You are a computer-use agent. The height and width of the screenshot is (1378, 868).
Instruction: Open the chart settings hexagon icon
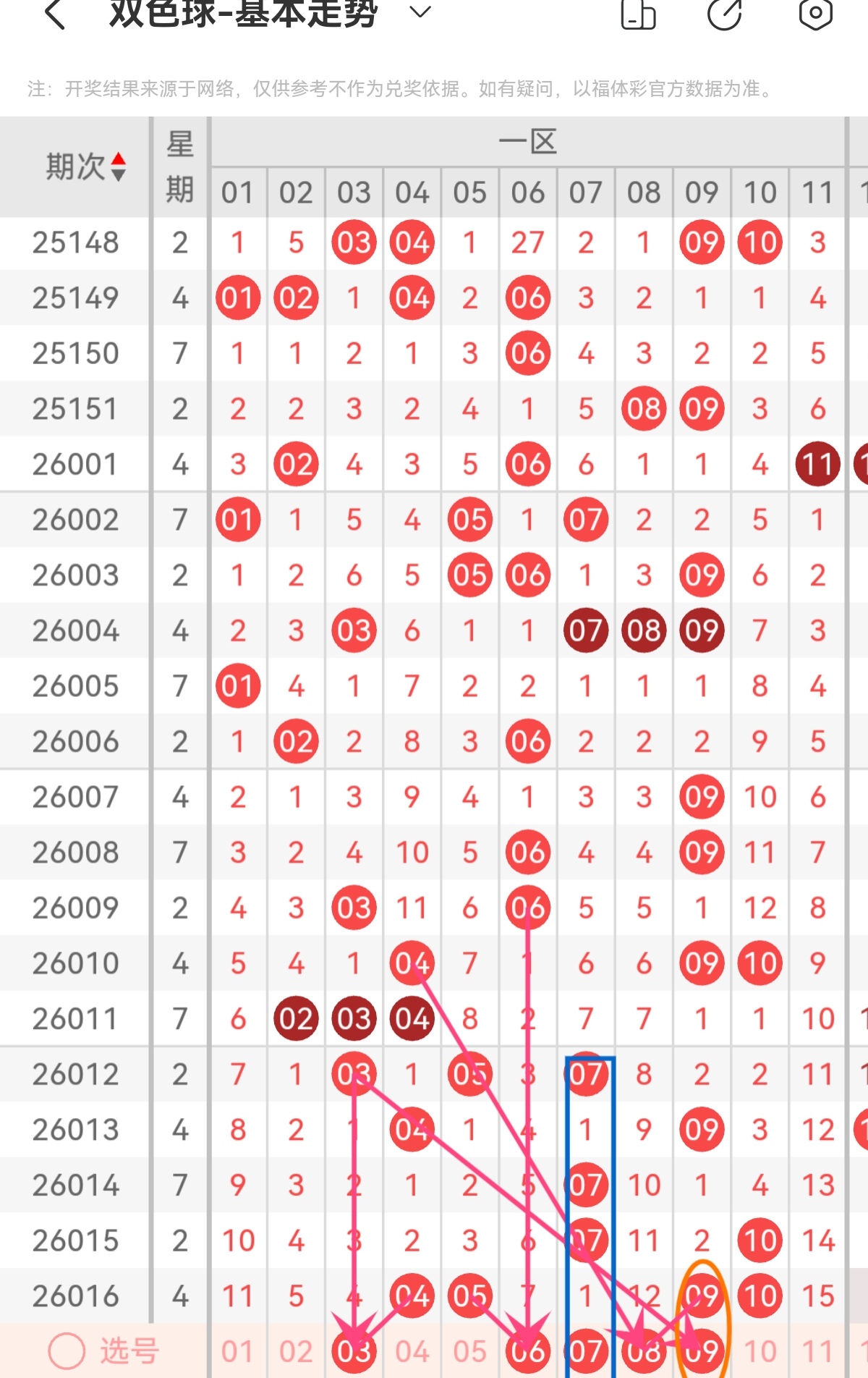[x=815, y=14]
